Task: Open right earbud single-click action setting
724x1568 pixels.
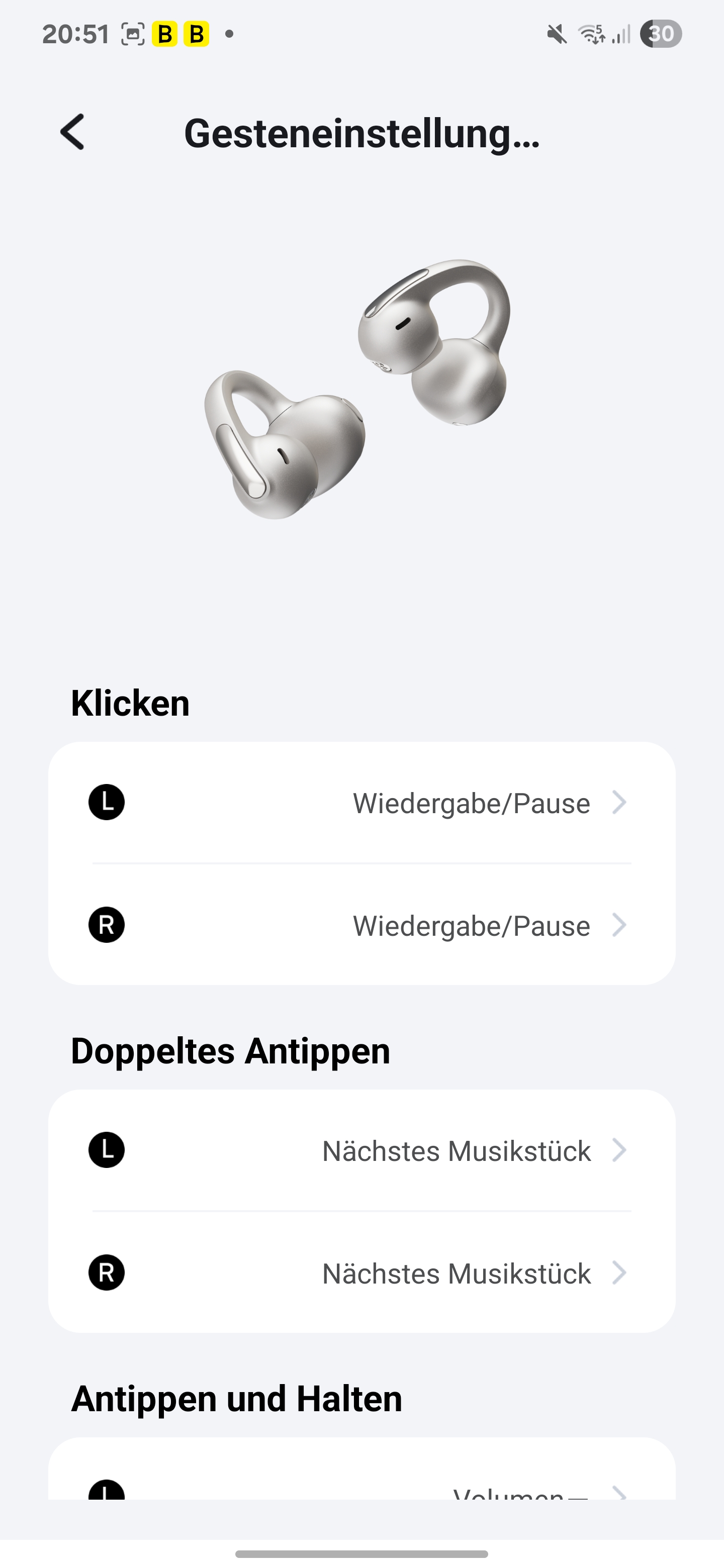Action: click(x=361, y=925)
